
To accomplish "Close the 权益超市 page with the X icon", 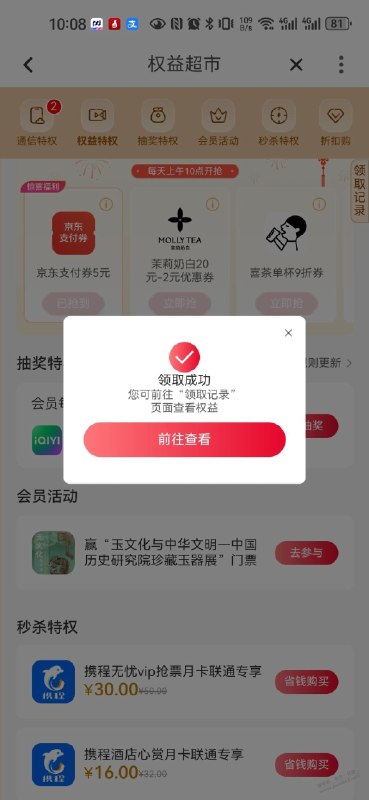I will pyautogui.click(x=296, y=65).
